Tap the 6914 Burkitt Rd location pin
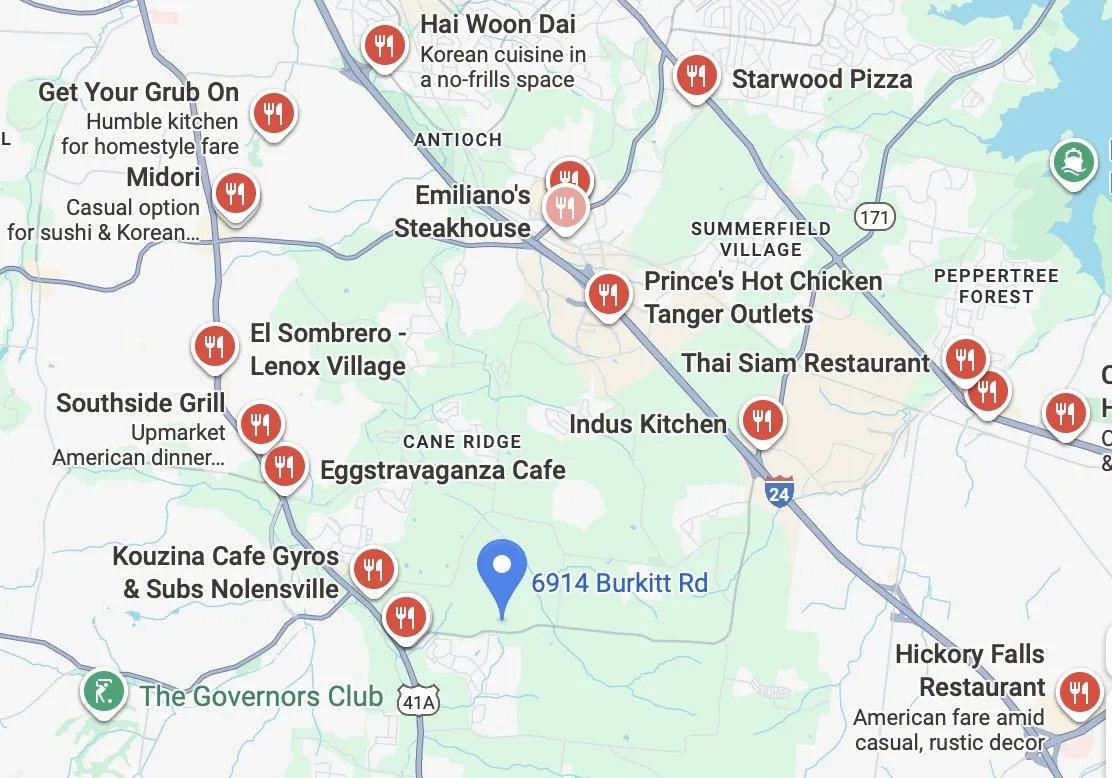1112x778 pixels. 502,574
